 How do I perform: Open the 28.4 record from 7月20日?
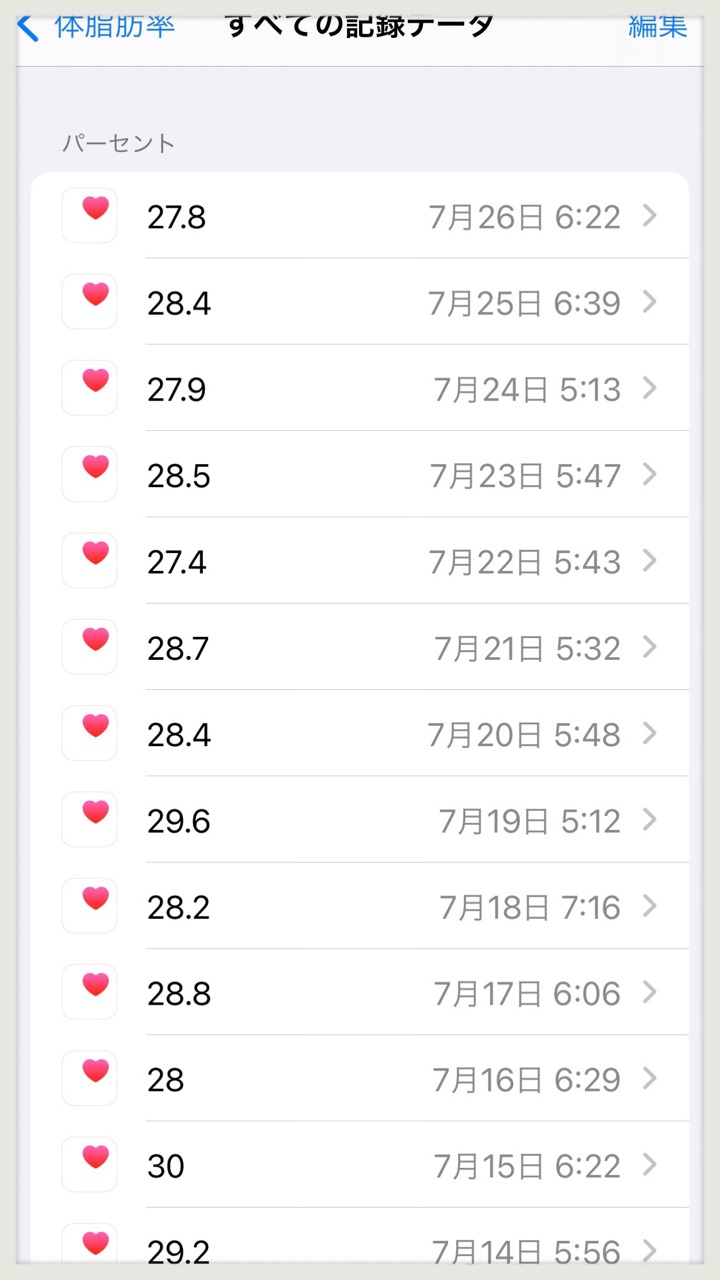click(x=360, y=733)
